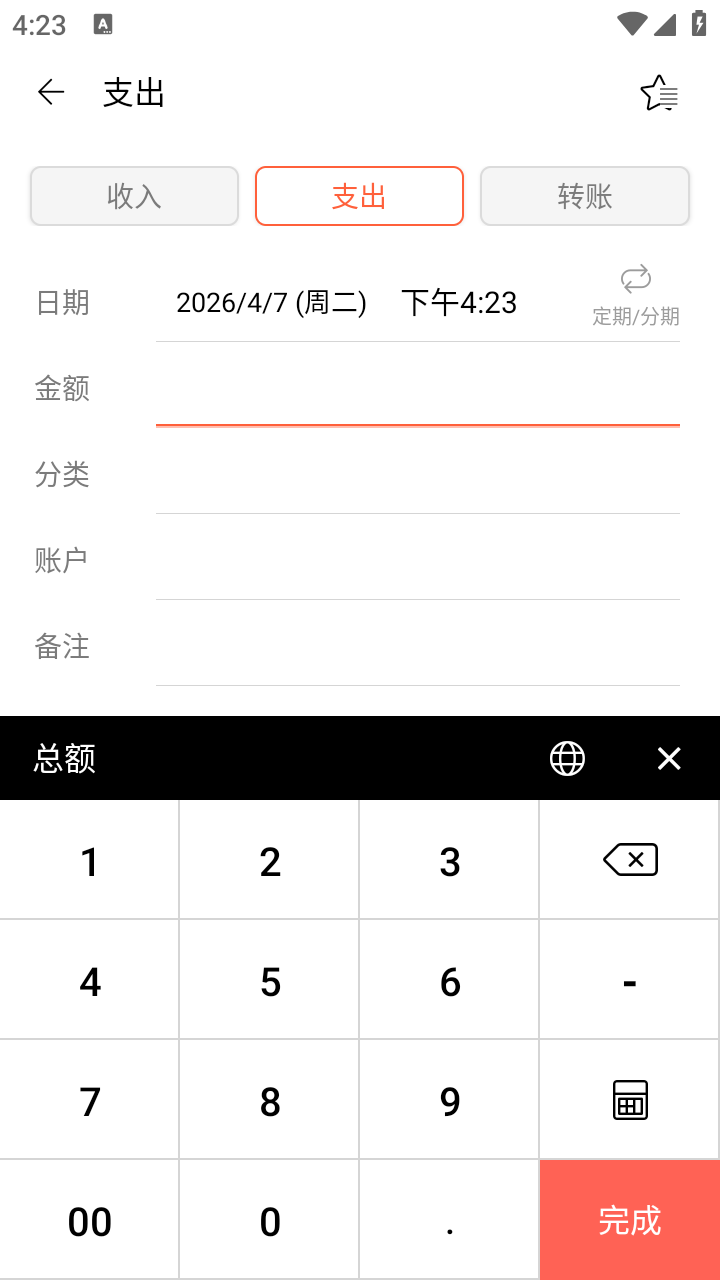Go back using the arrow icon

point(50,91)
